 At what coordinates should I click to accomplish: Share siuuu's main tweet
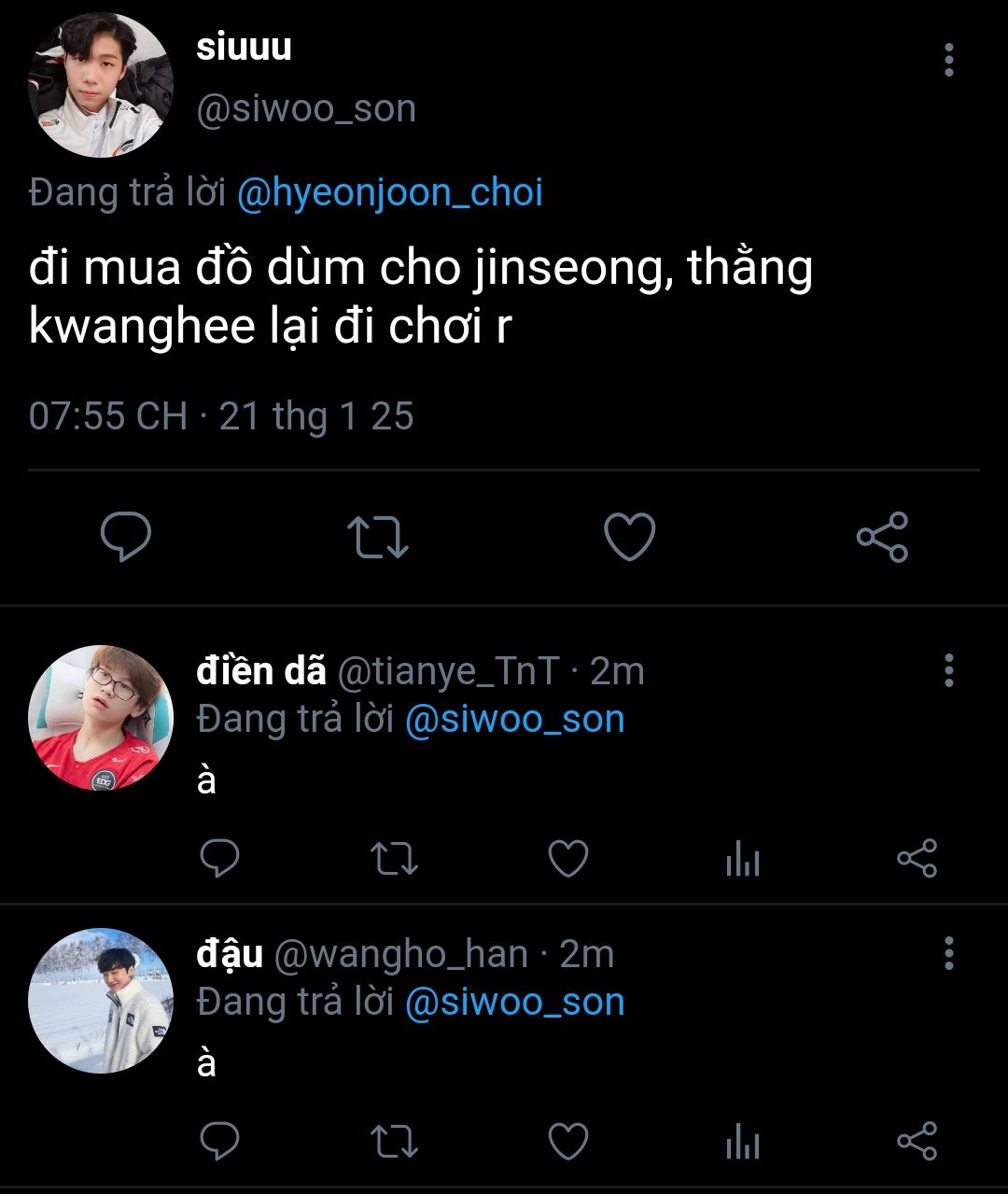882,537
